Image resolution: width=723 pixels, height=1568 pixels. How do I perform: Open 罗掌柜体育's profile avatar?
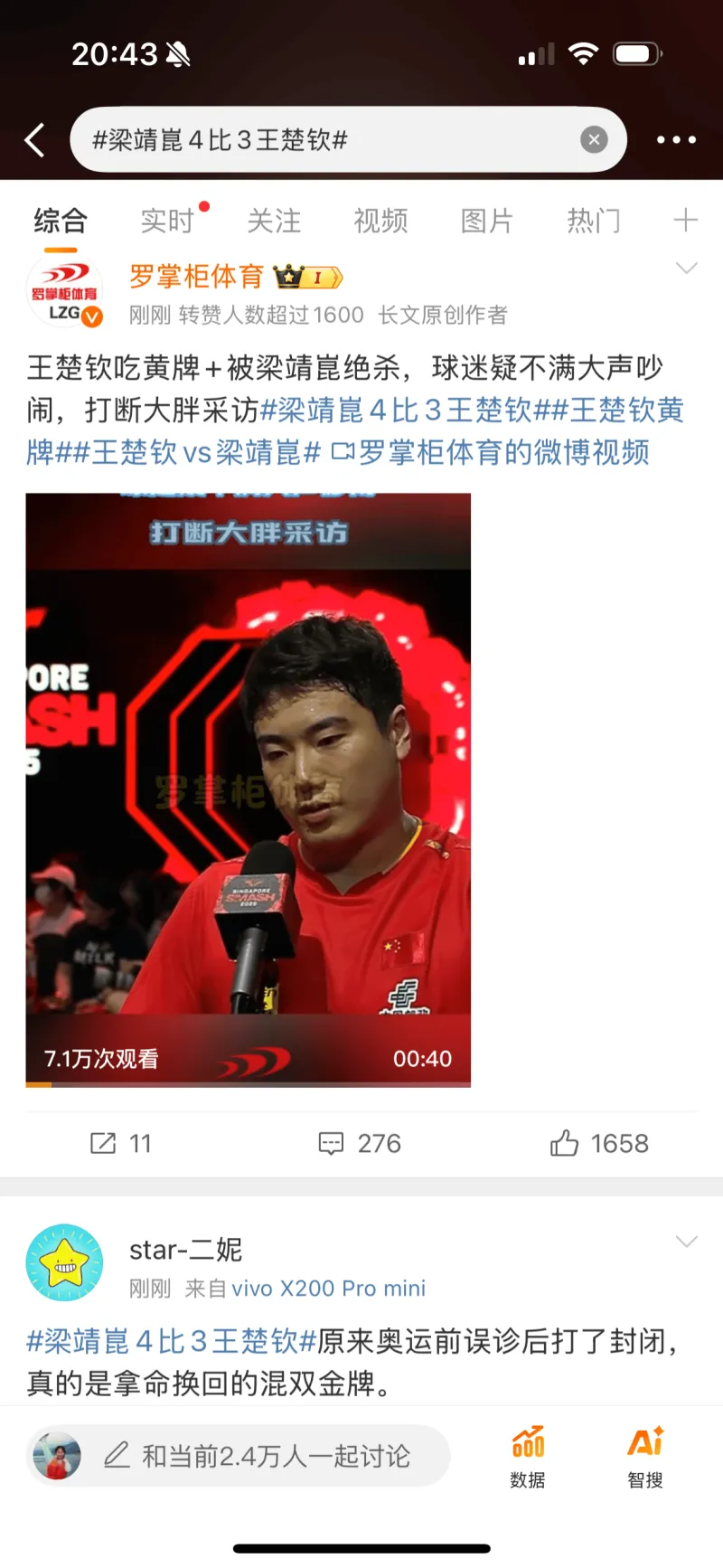tap(65, 291)
